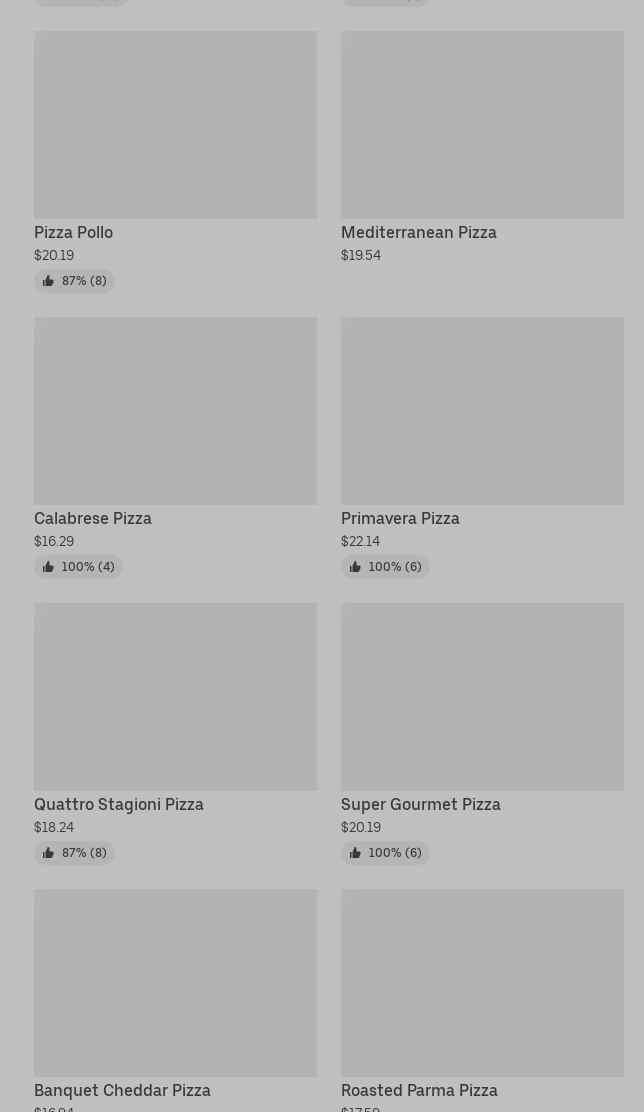View the Roasted Parma Pizza
644x1112 pixels.
pyautogui.click(x=482, y=1000)
